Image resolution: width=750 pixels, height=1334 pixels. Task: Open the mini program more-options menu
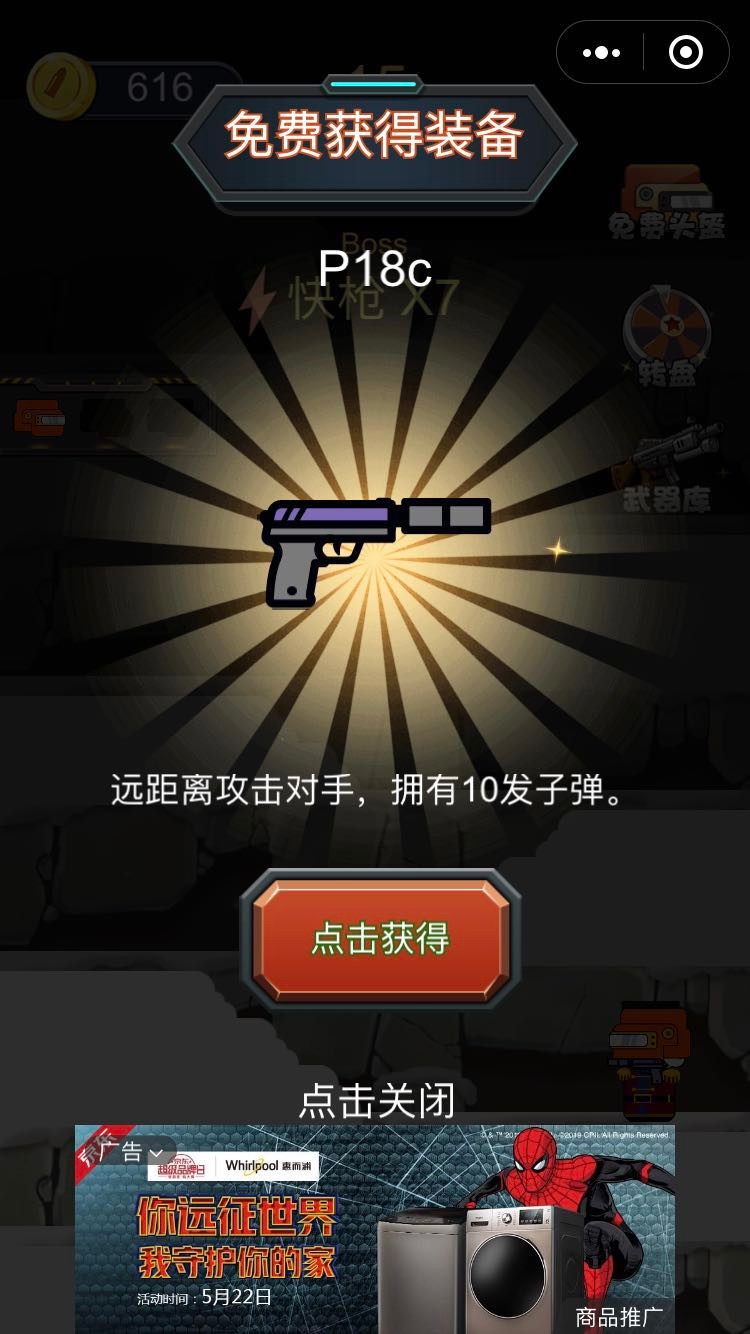[x=601, y=52]
